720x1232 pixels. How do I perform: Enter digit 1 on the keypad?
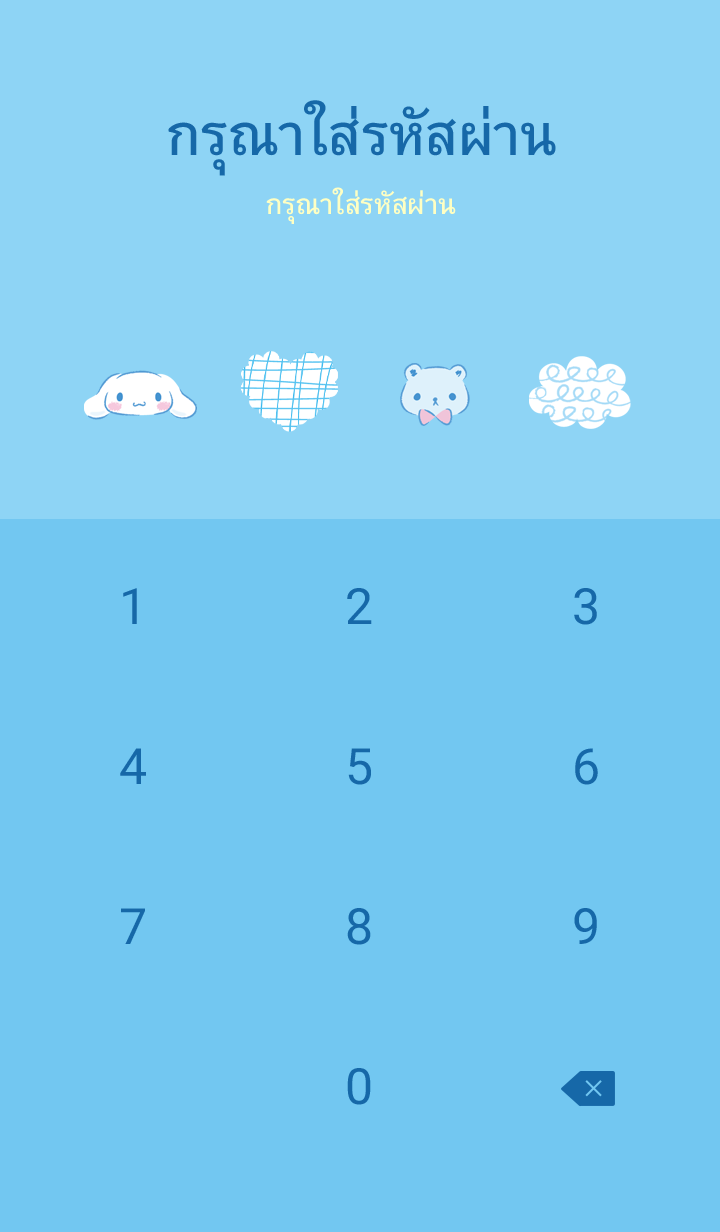click(x=132, y=607)
